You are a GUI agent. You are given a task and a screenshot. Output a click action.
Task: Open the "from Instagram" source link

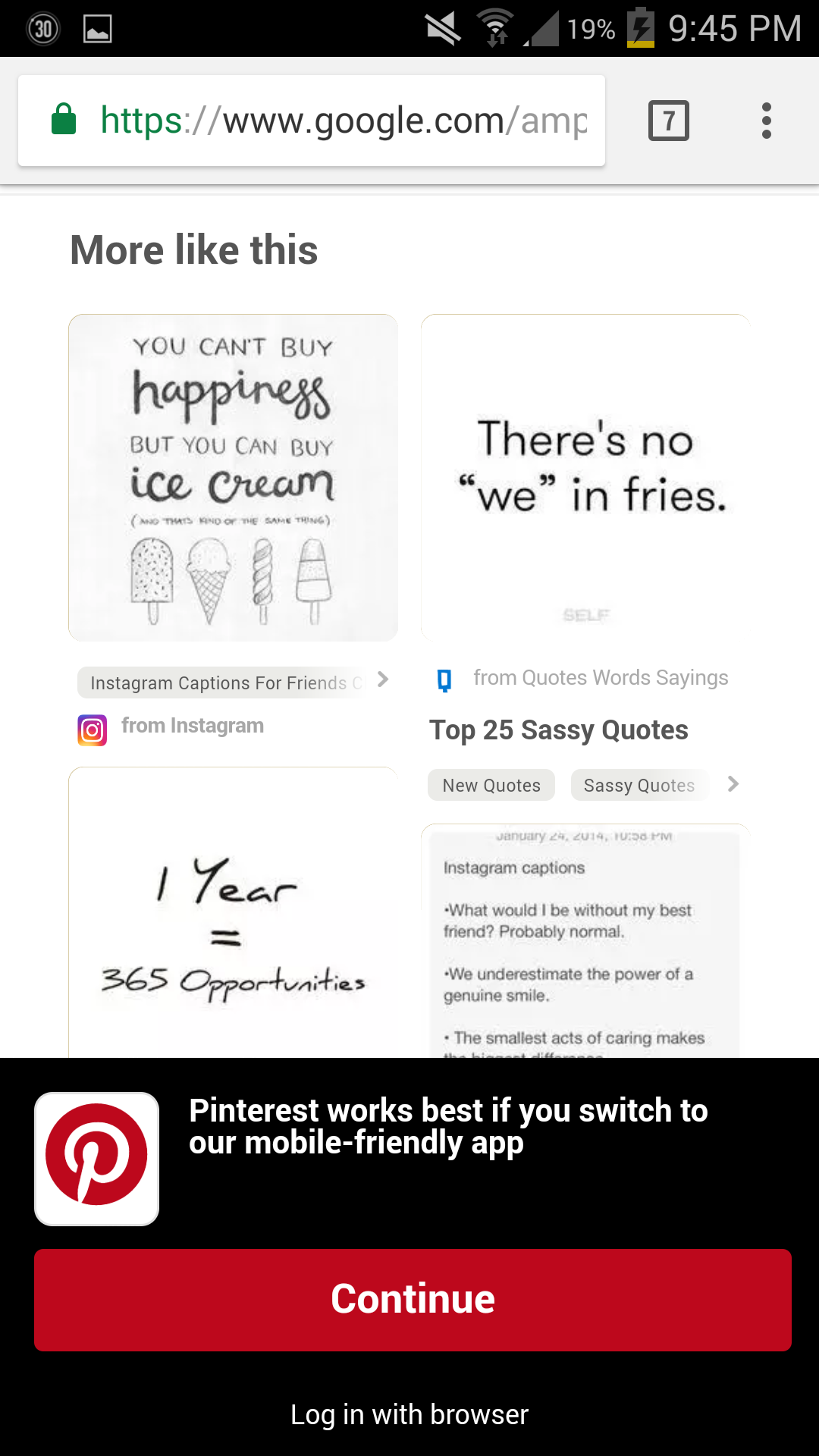point(192,726)
